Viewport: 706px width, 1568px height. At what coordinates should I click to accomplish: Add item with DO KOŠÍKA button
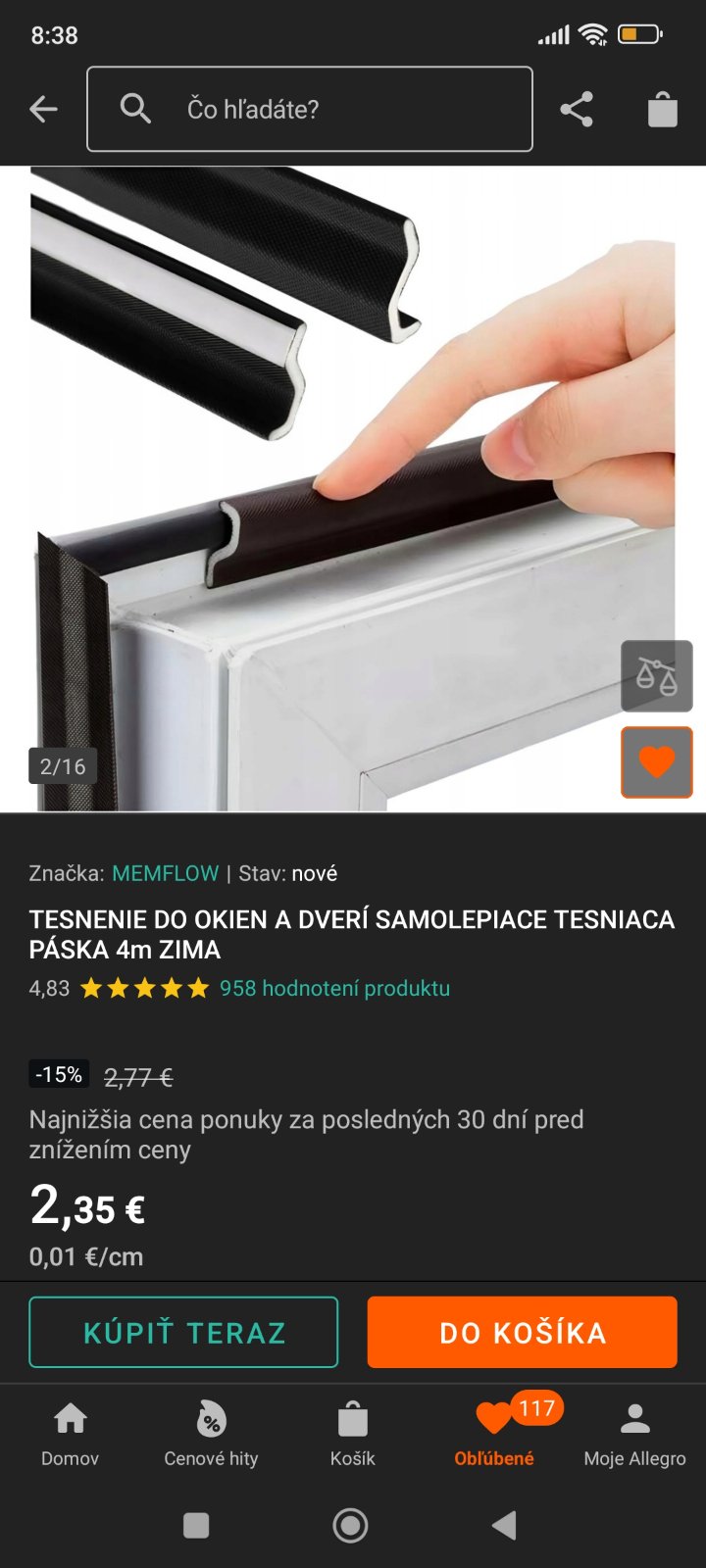click(522, 1332)
